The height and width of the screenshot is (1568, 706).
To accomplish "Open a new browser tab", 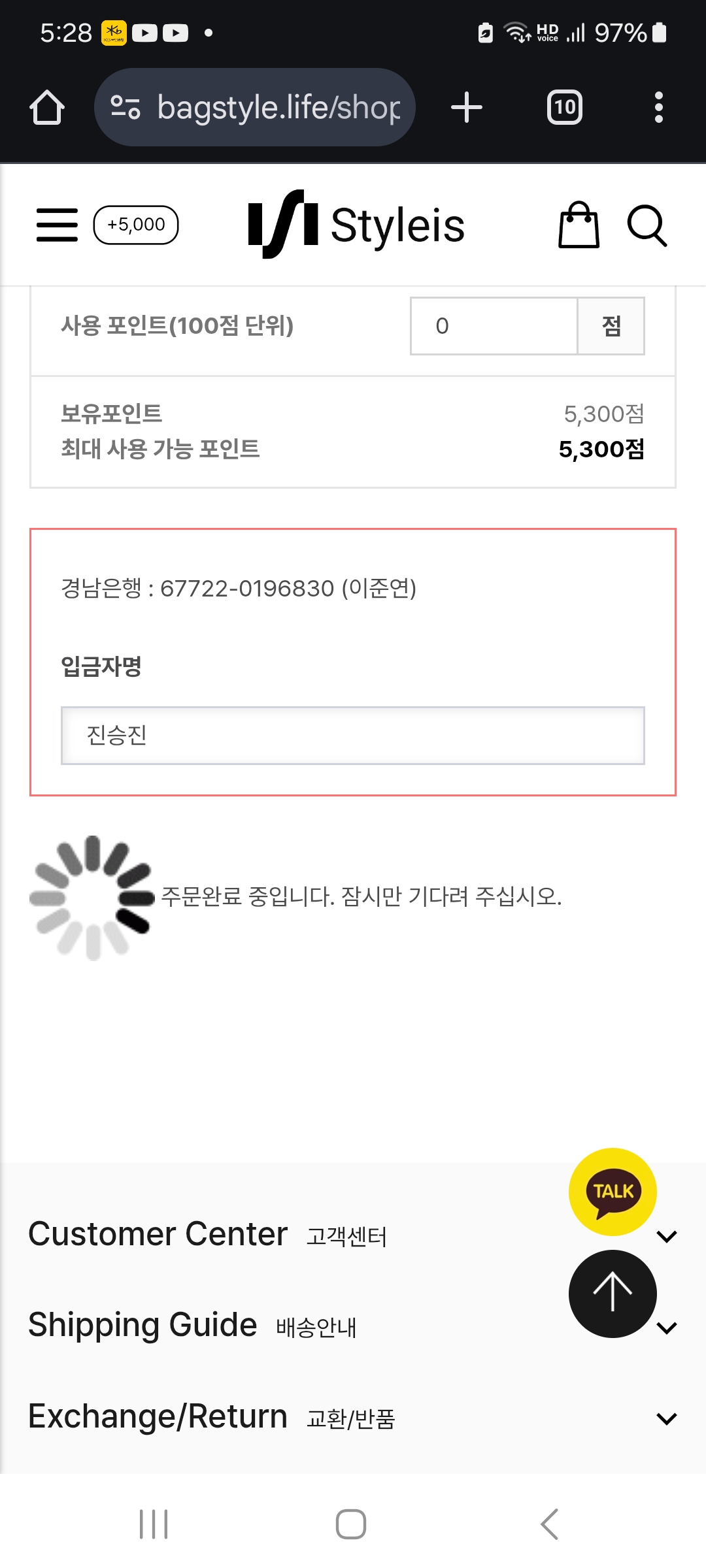I will pos(467,107).
